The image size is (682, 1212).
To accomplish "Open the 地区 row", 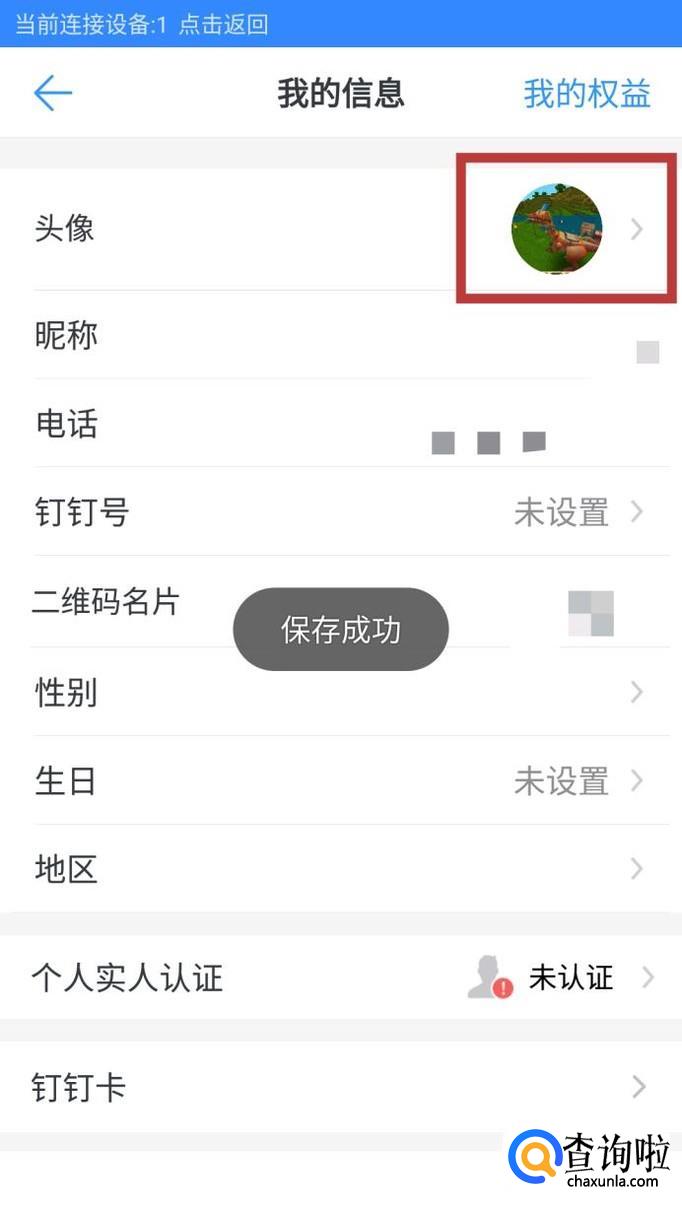I will coord(340,869).
